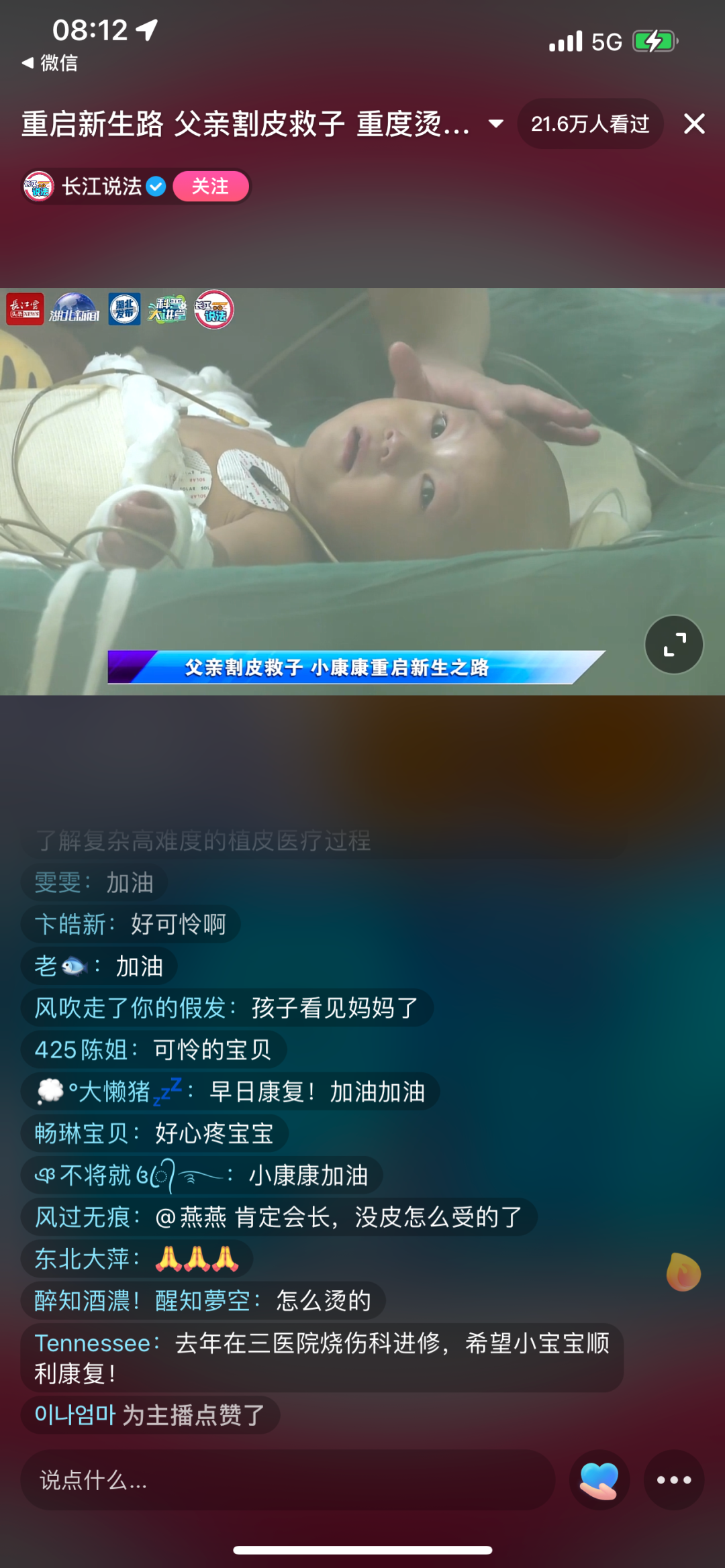Enter fullscreen video mode

tap(673, 644)
